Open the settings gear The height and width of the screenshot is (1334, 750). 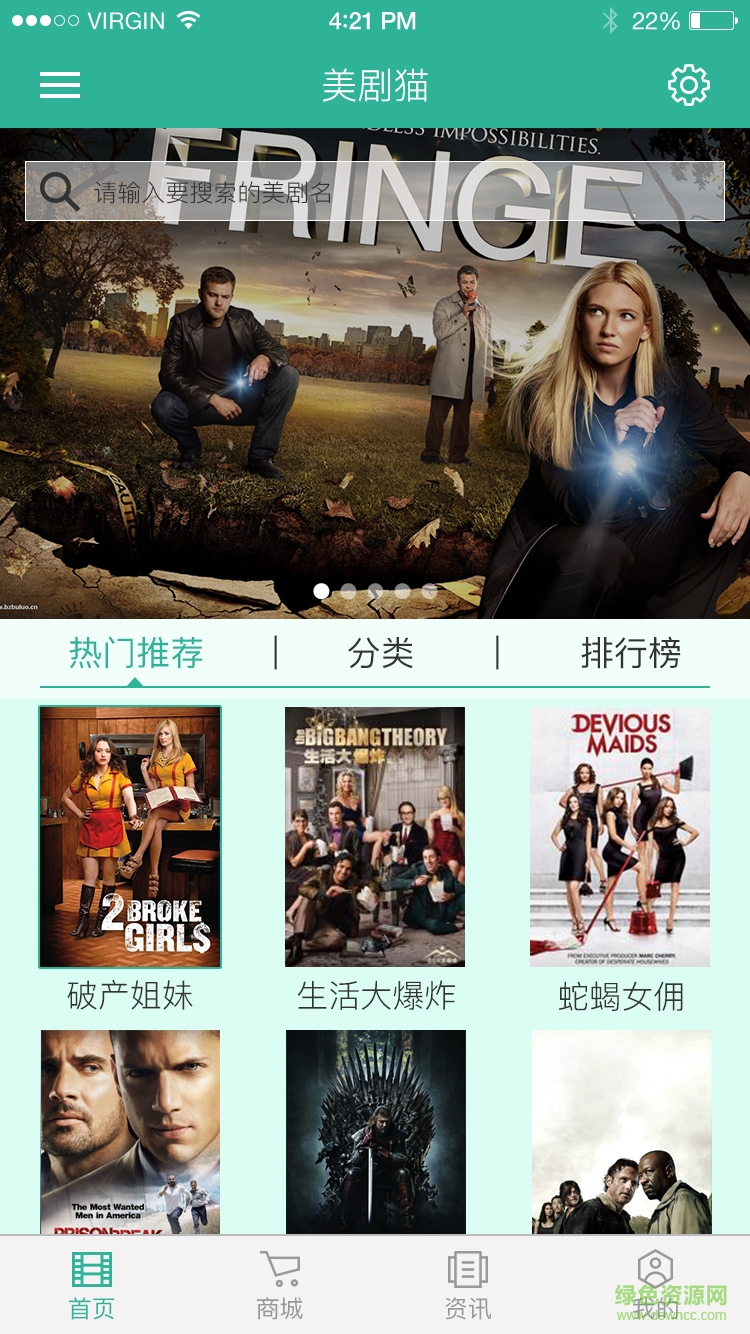point(688,86)
